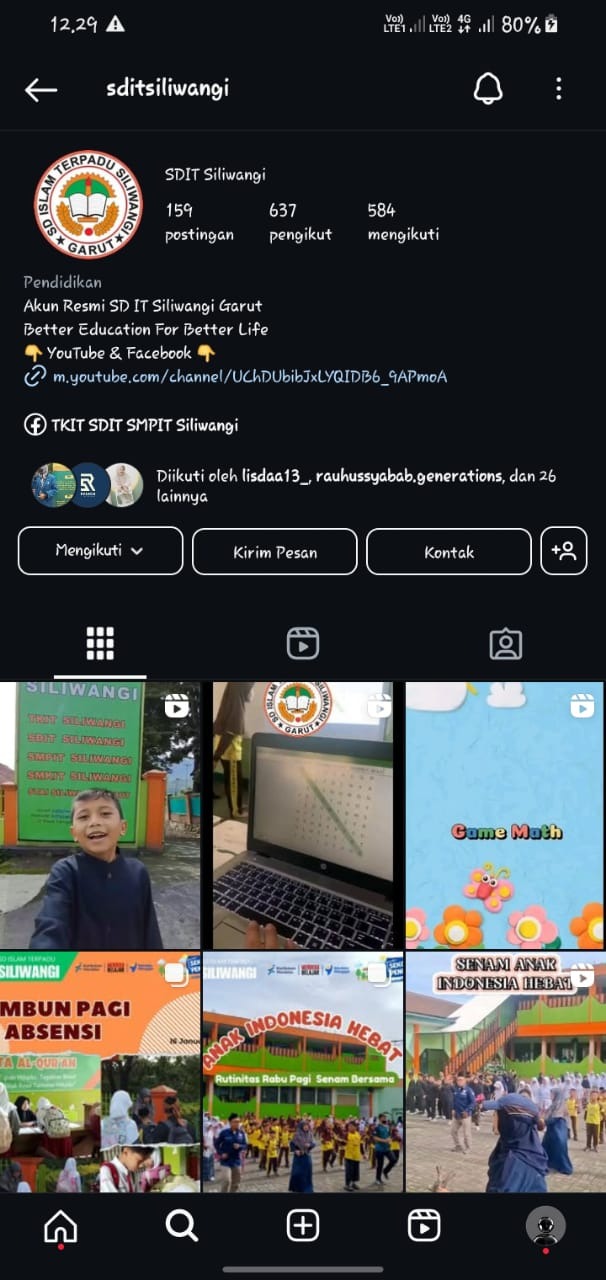Switch to the Reels tab on profile

pyautogui.click(x=303, y=644)
